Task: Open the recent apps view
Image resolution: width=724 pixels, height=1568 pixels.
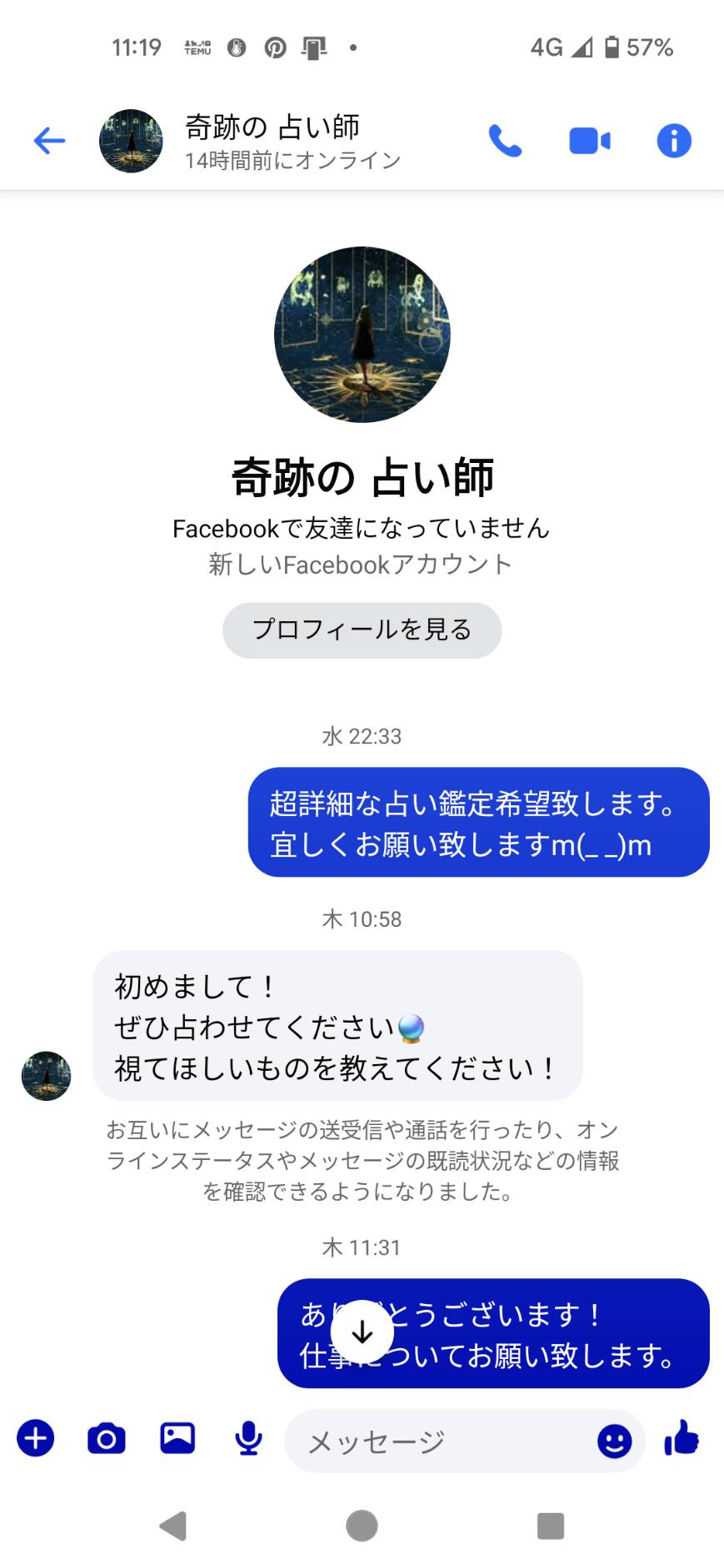Action: pos(551,1526)
